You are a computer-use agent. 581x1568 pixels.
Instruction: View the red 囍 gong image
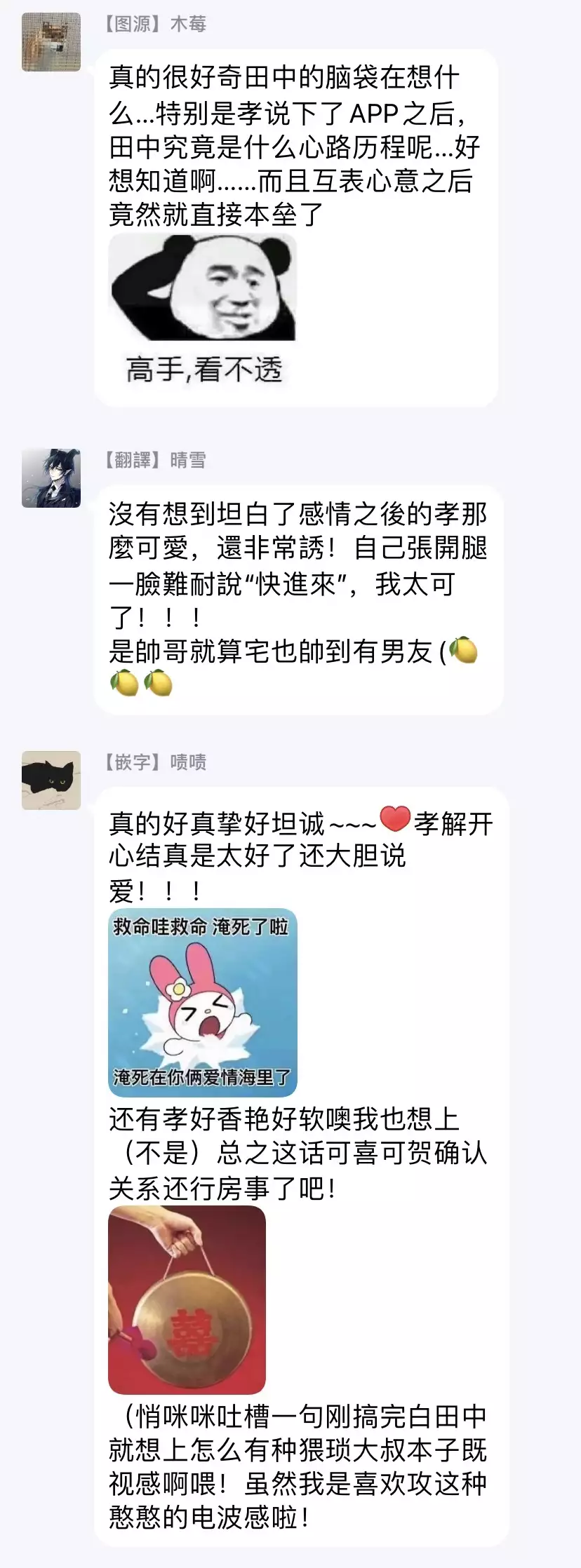point(187,1299)
